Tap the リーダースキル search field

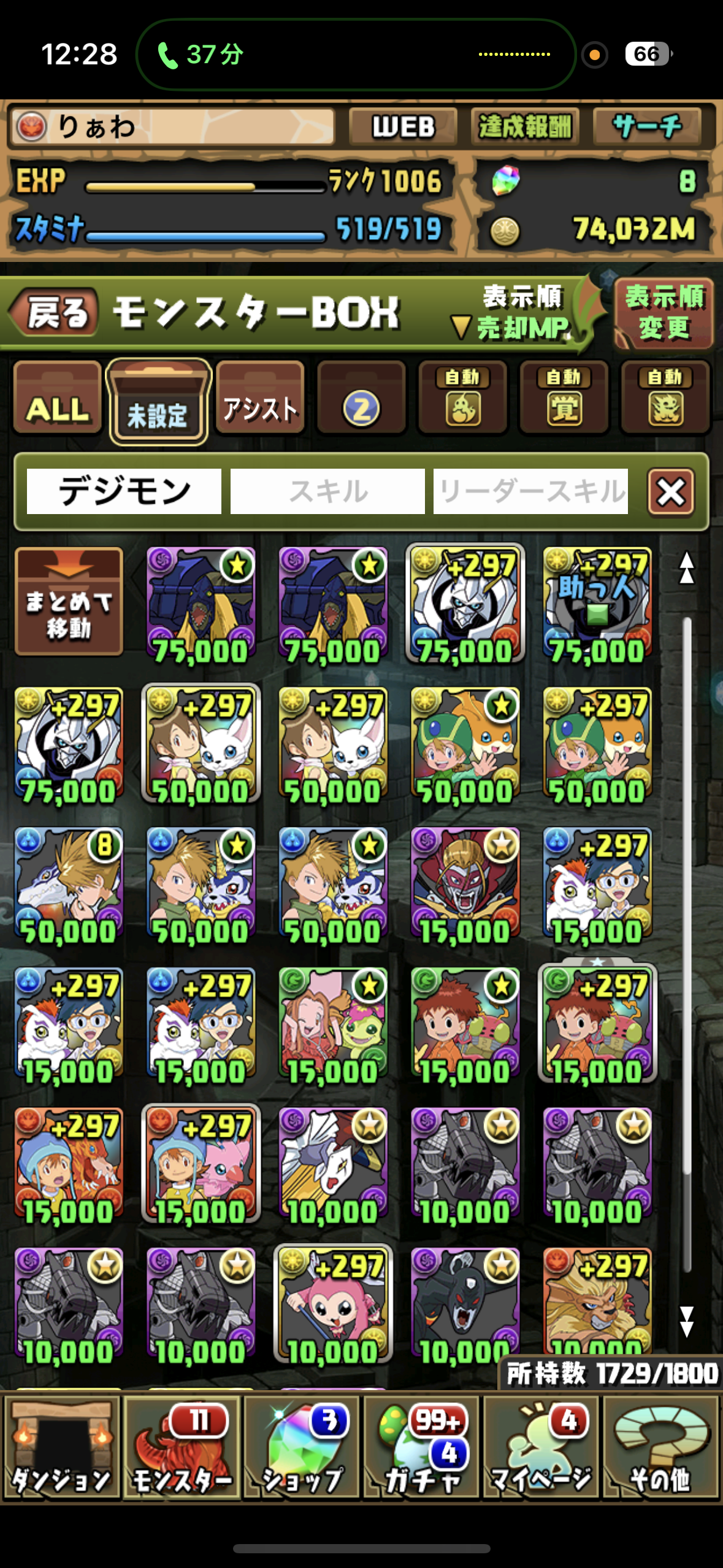pyautogui.click(x=530, y=491)
